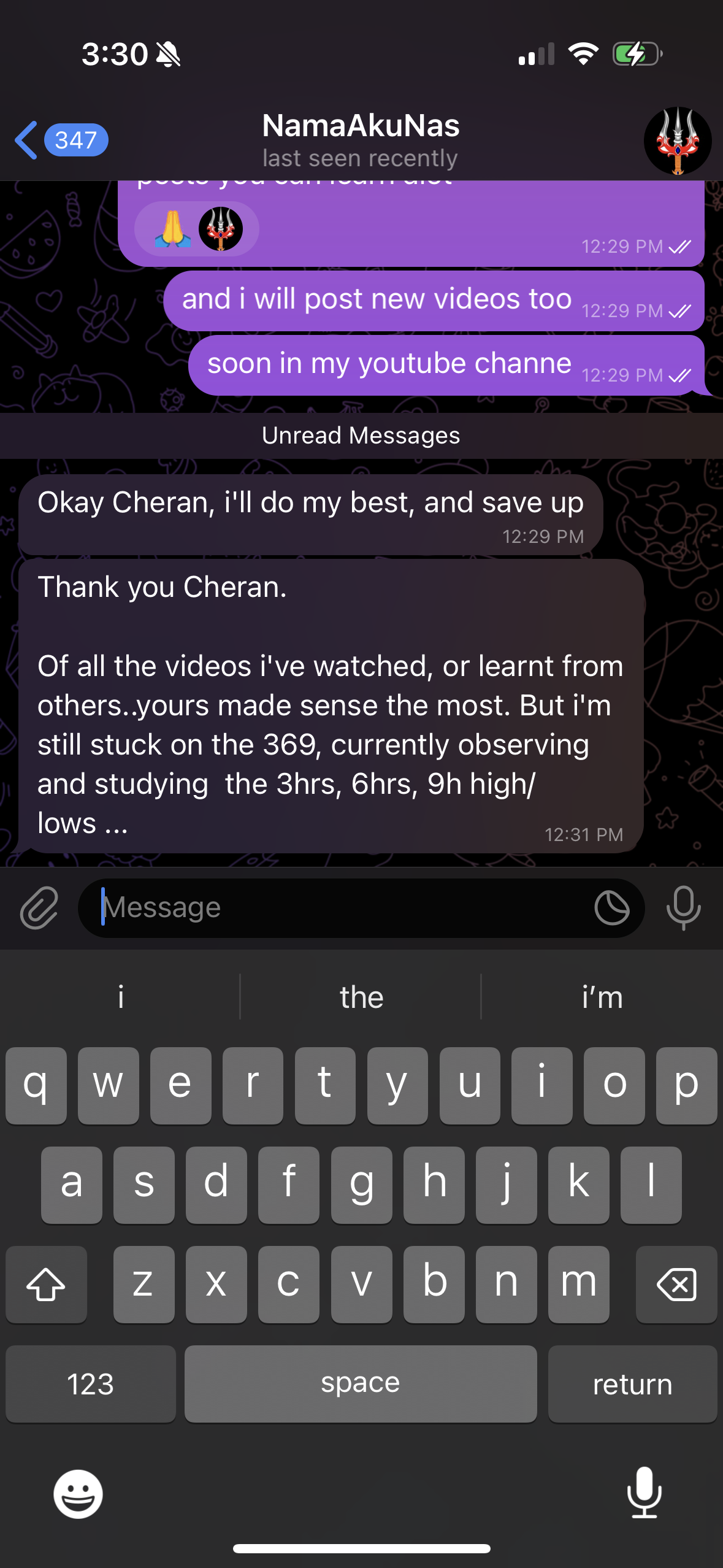Open the sticker panel icon
723x1568 pixels.
[x=611, y=908]
